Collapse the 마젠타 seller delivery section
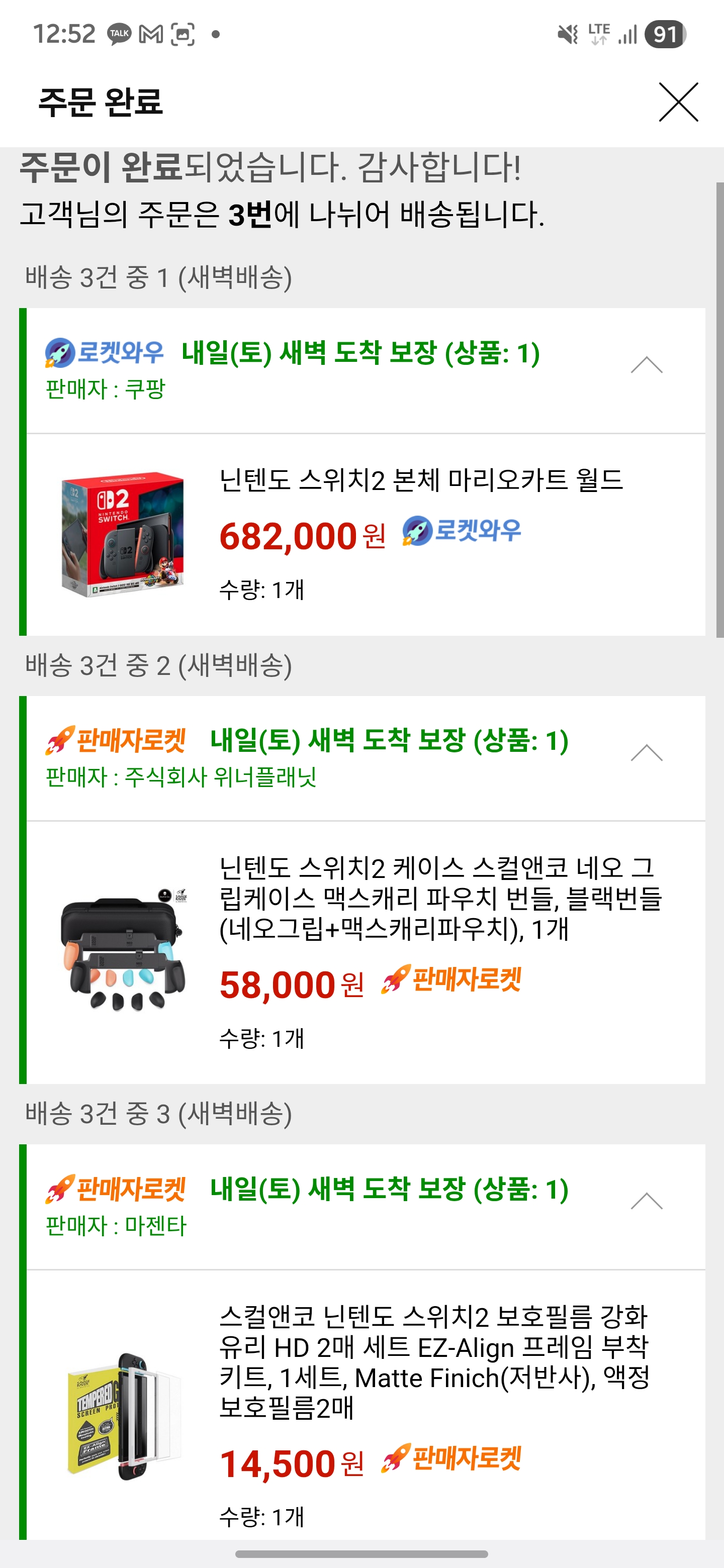Viewport: 724px width, 1568px height. click(646, 1201)
